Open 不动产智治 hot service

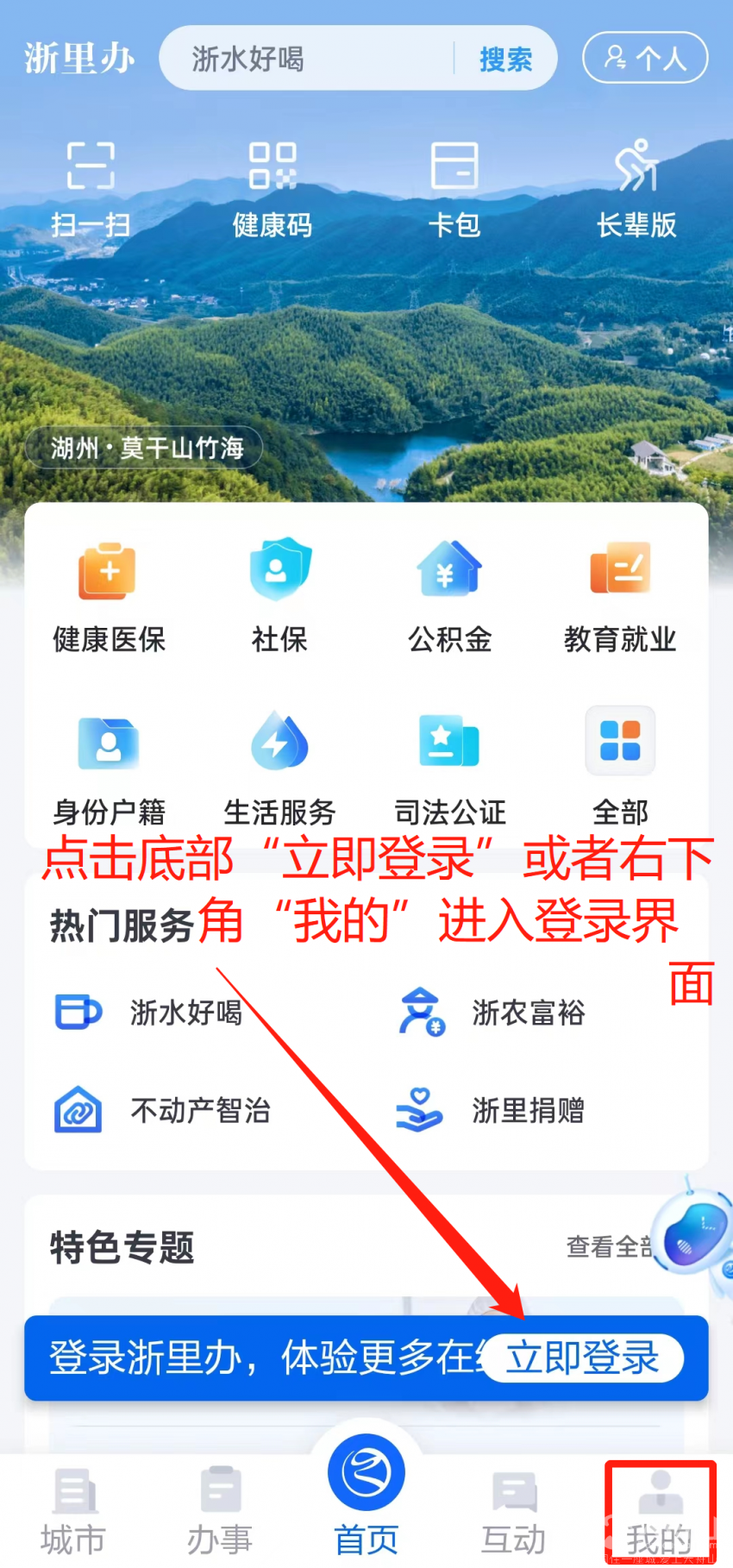[164, 1110]
